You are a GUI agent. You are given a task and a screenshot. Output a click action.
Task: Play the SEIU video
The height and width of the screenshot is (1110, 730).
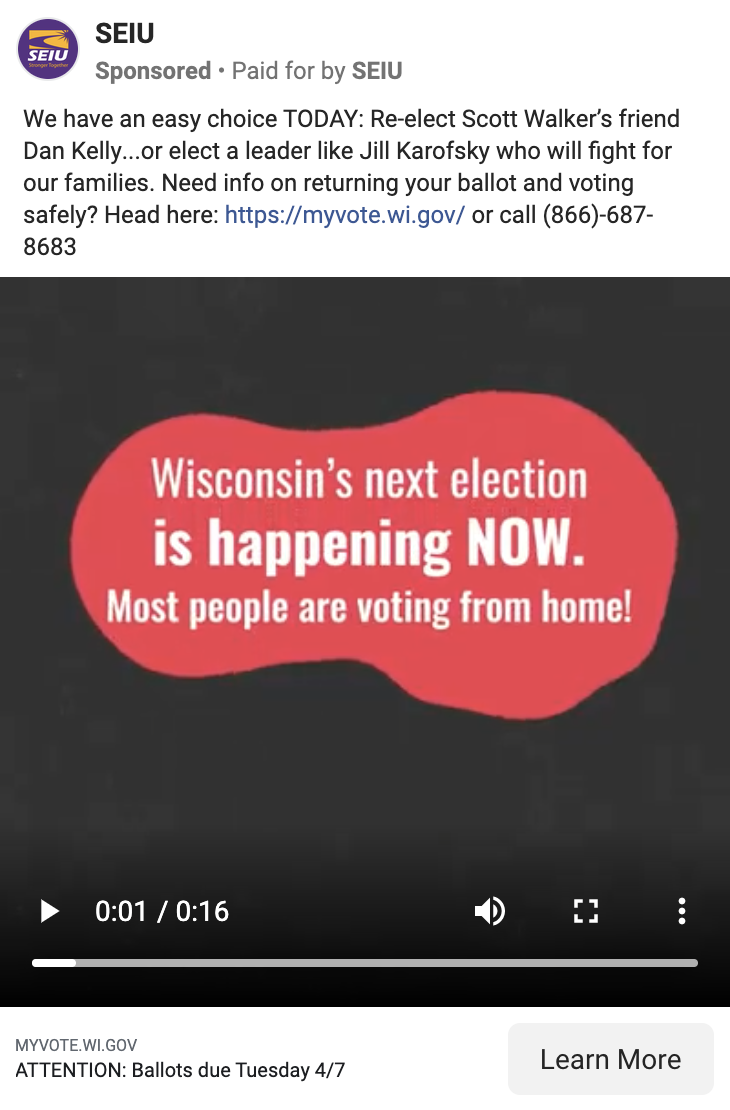coord(49,911)
